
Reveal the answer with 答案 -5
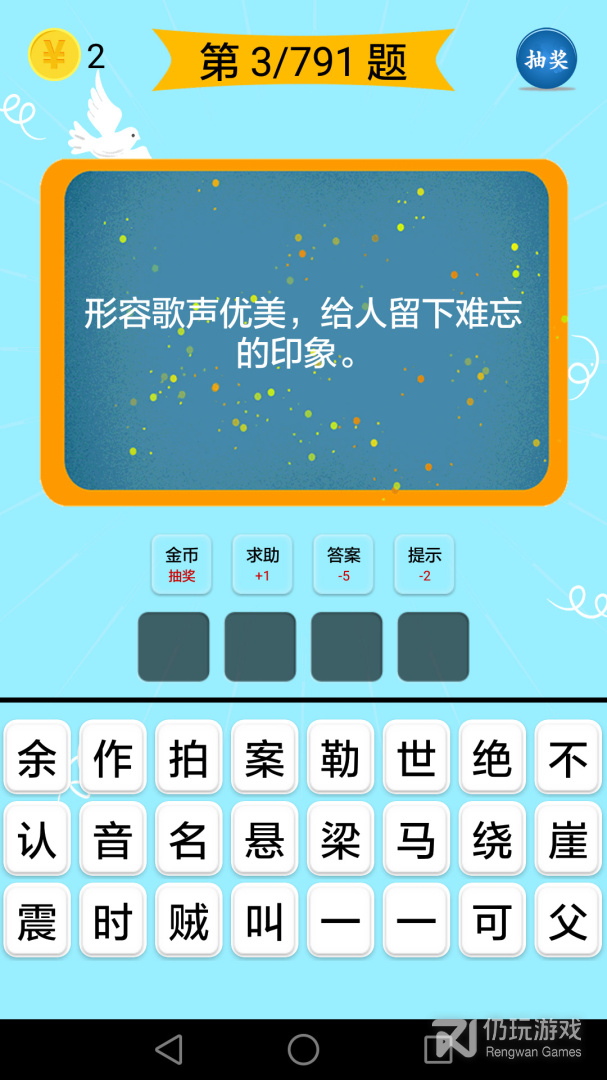[343, 564]
